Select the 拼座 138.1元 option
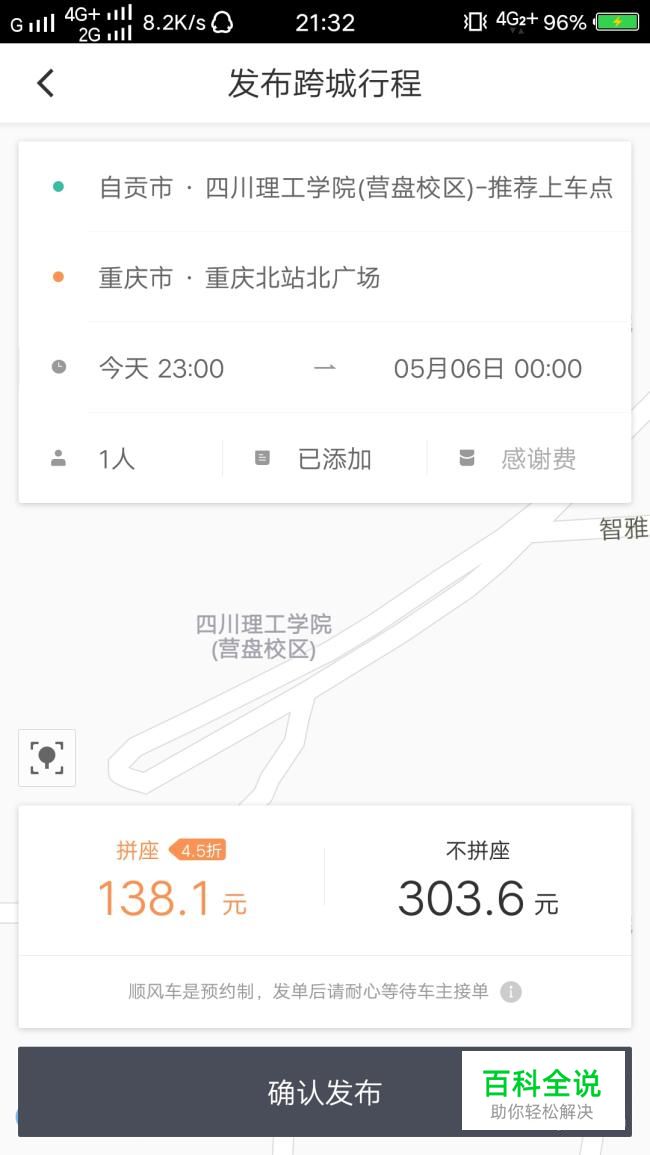This screenshot has height=1155, width=650. 172,881
